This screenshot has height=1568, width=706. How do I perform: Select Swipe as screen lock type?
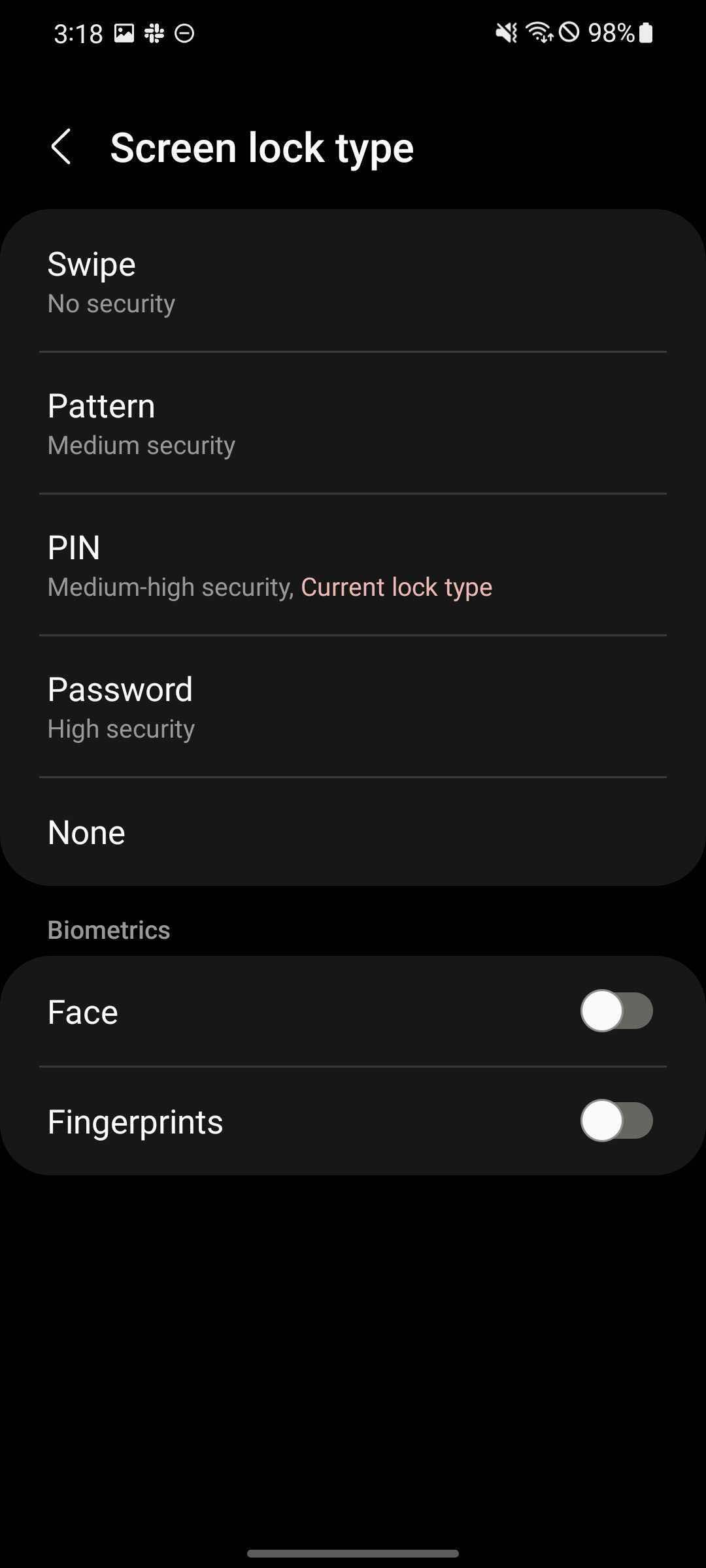353,281
